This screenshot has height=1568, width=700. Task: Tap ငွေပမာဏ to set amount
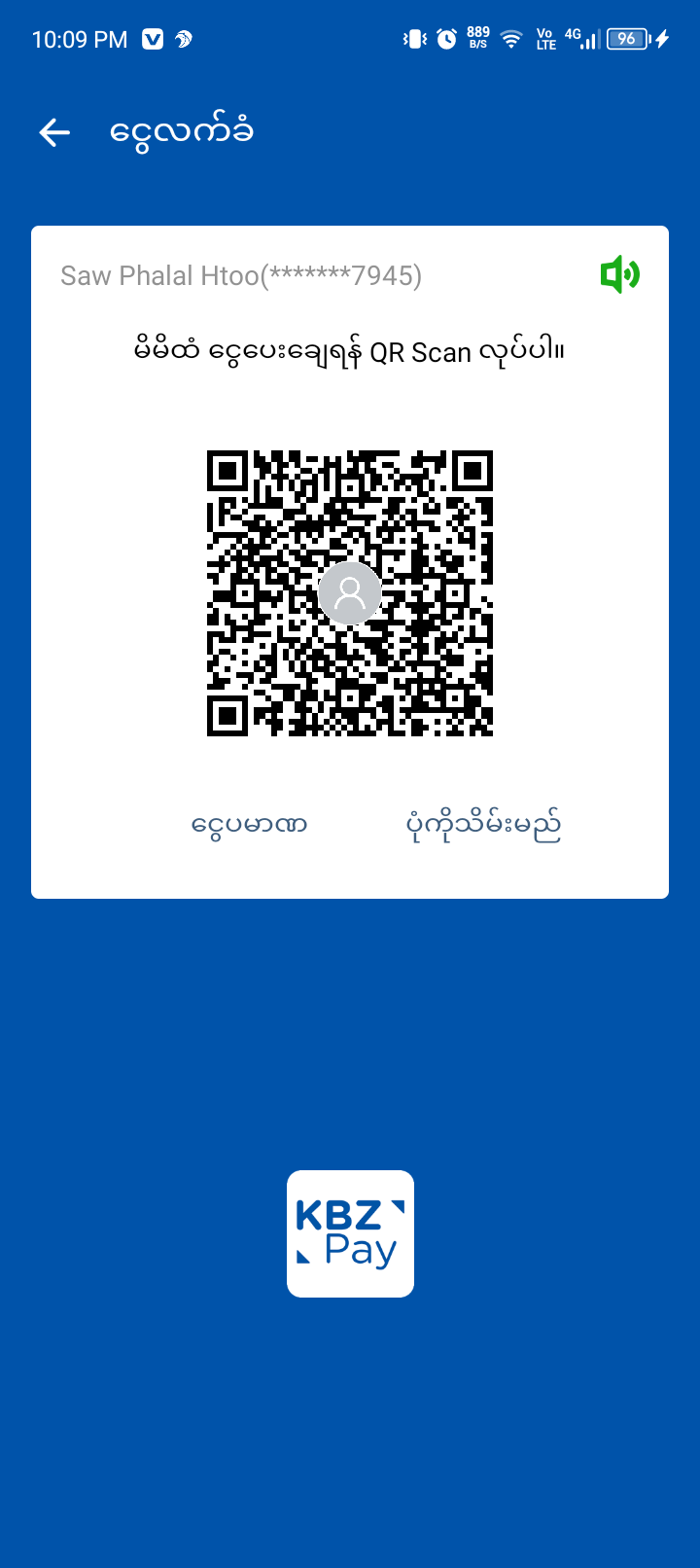coord(249,825)
